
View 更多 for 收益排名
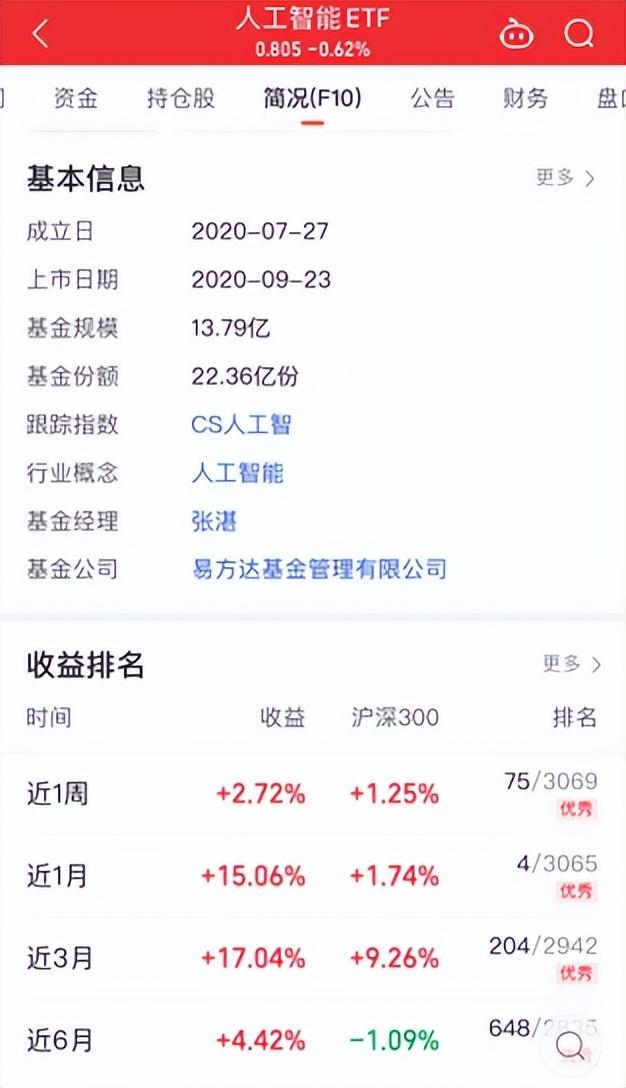572,664
